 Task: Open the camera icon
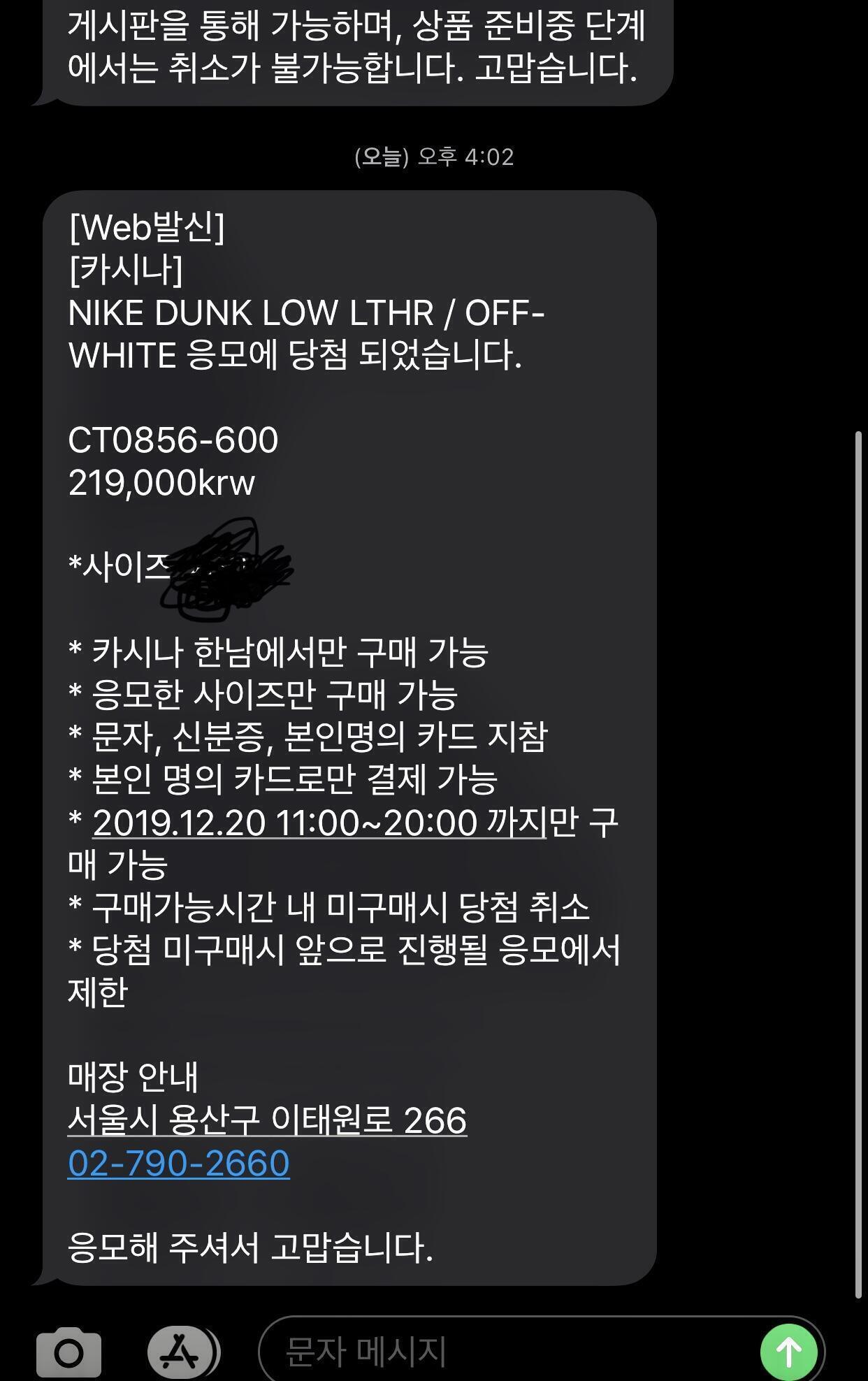(68, 1352)
